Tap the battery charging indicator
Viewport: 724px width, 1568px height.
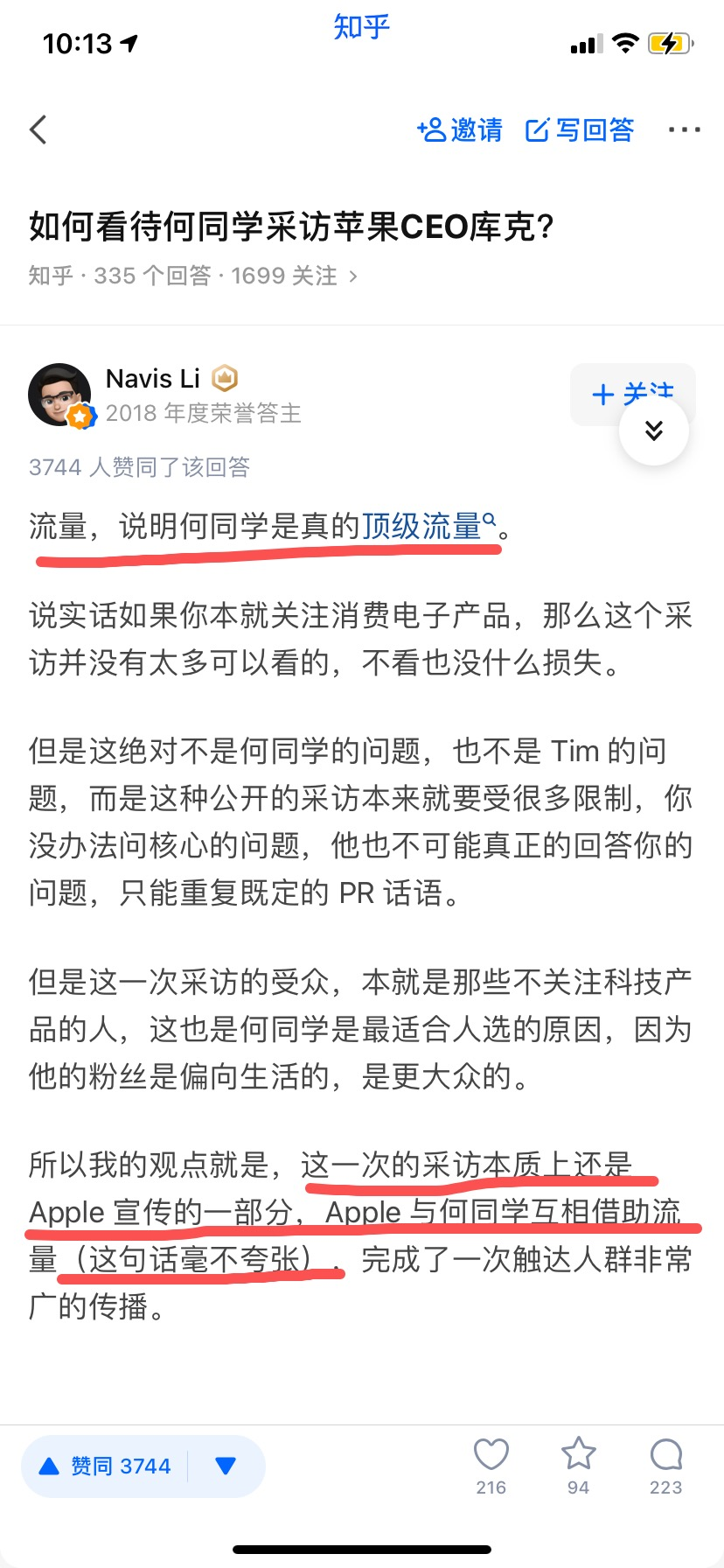pos(669,42)
